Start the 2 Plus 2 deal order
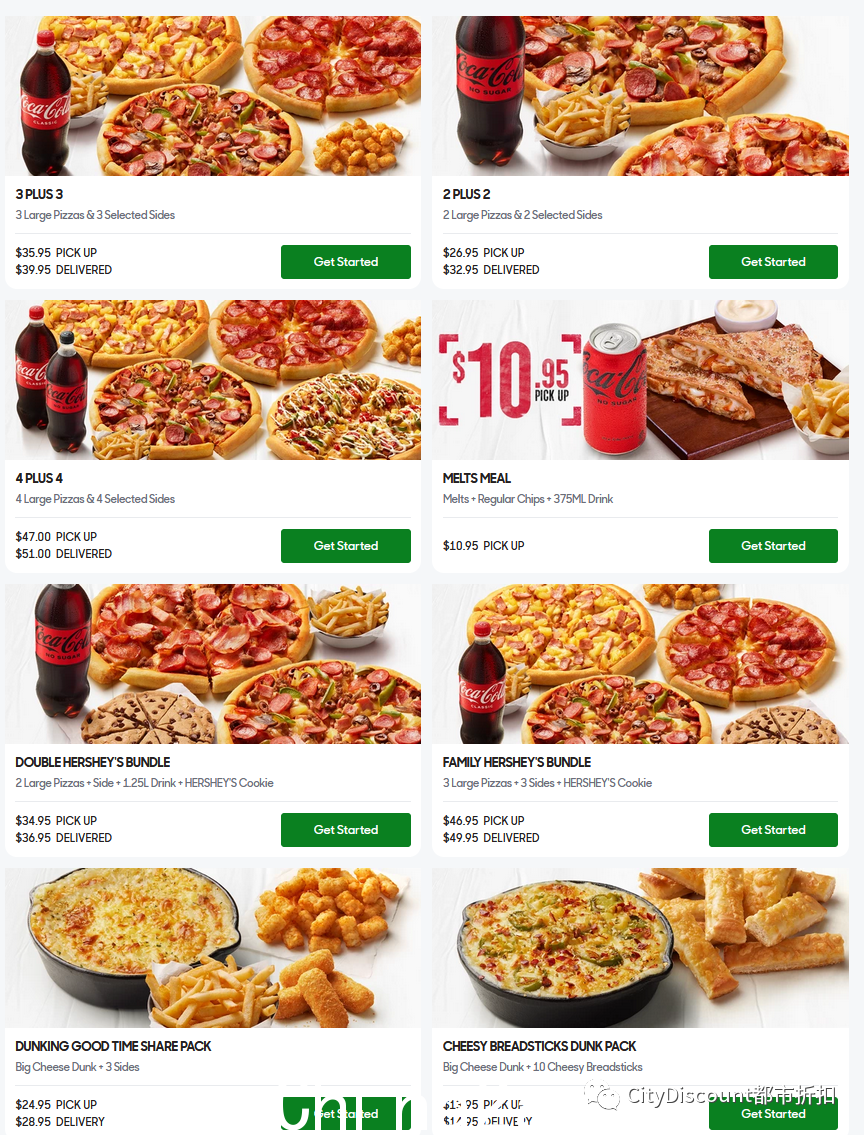This screenshot has height=1135, width=864. click(773, 262)
